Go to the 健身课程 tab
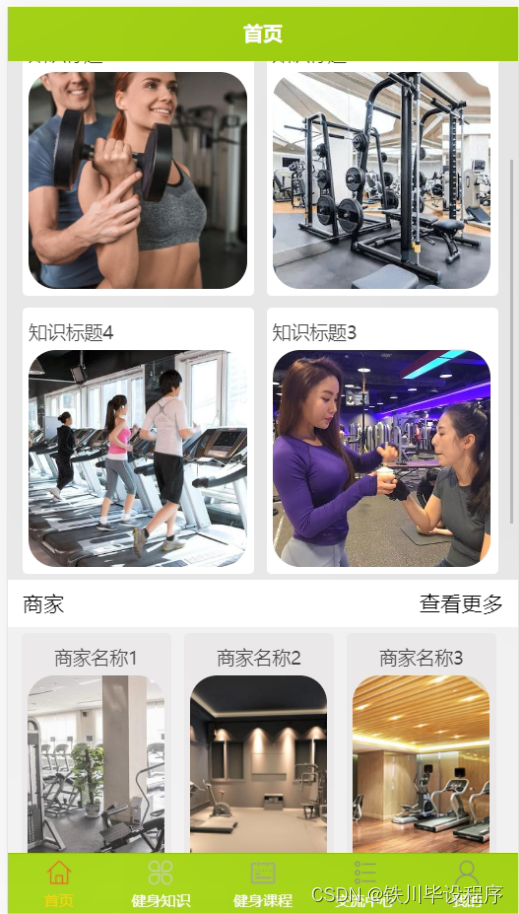 (x=263, y=884)
